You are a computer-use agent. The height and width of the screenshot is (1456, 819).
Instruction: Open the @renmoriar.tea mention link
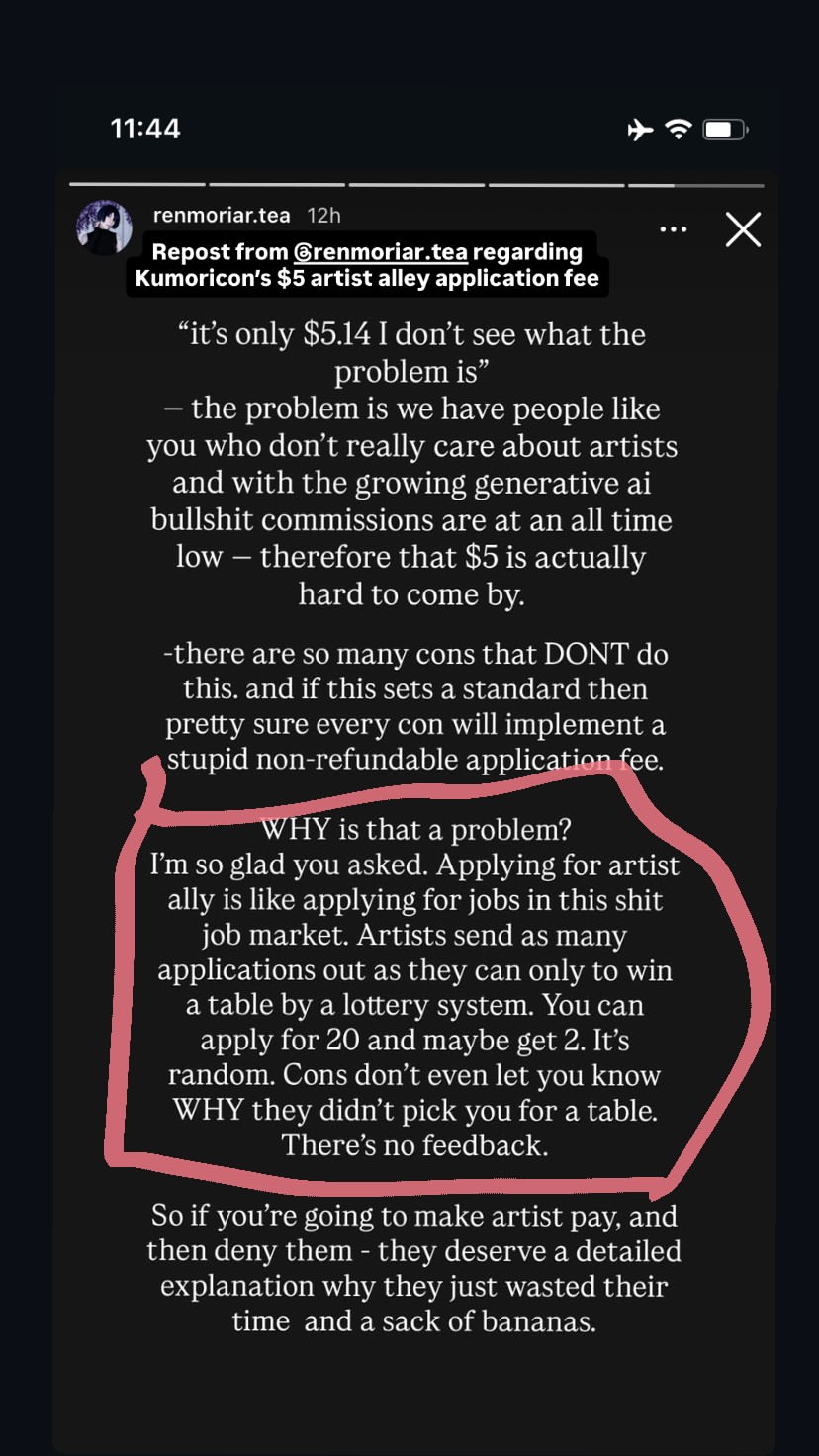coord(380,252)
